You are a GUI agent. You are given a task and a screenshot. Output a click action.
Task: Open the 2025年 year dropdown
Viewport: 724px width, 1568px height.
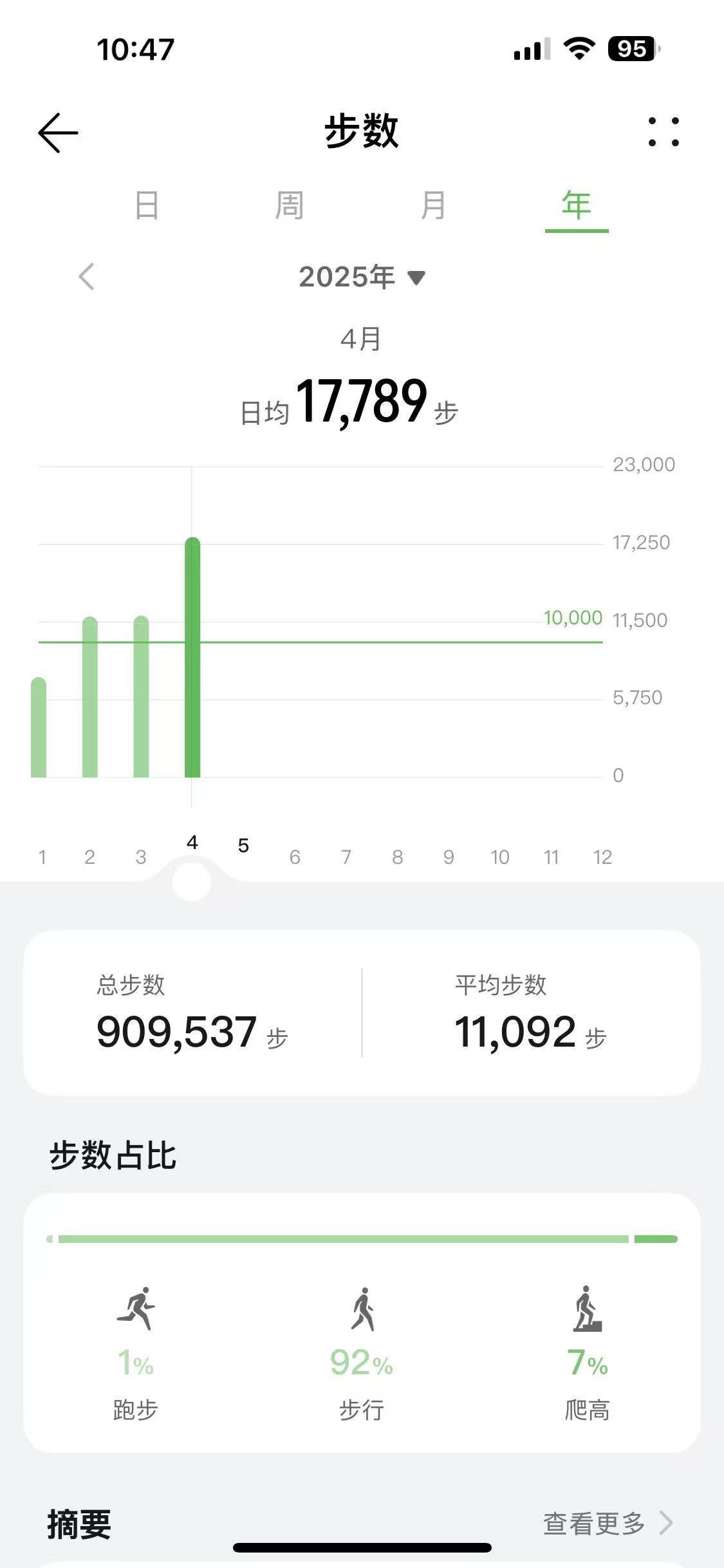tap(362, 277)
